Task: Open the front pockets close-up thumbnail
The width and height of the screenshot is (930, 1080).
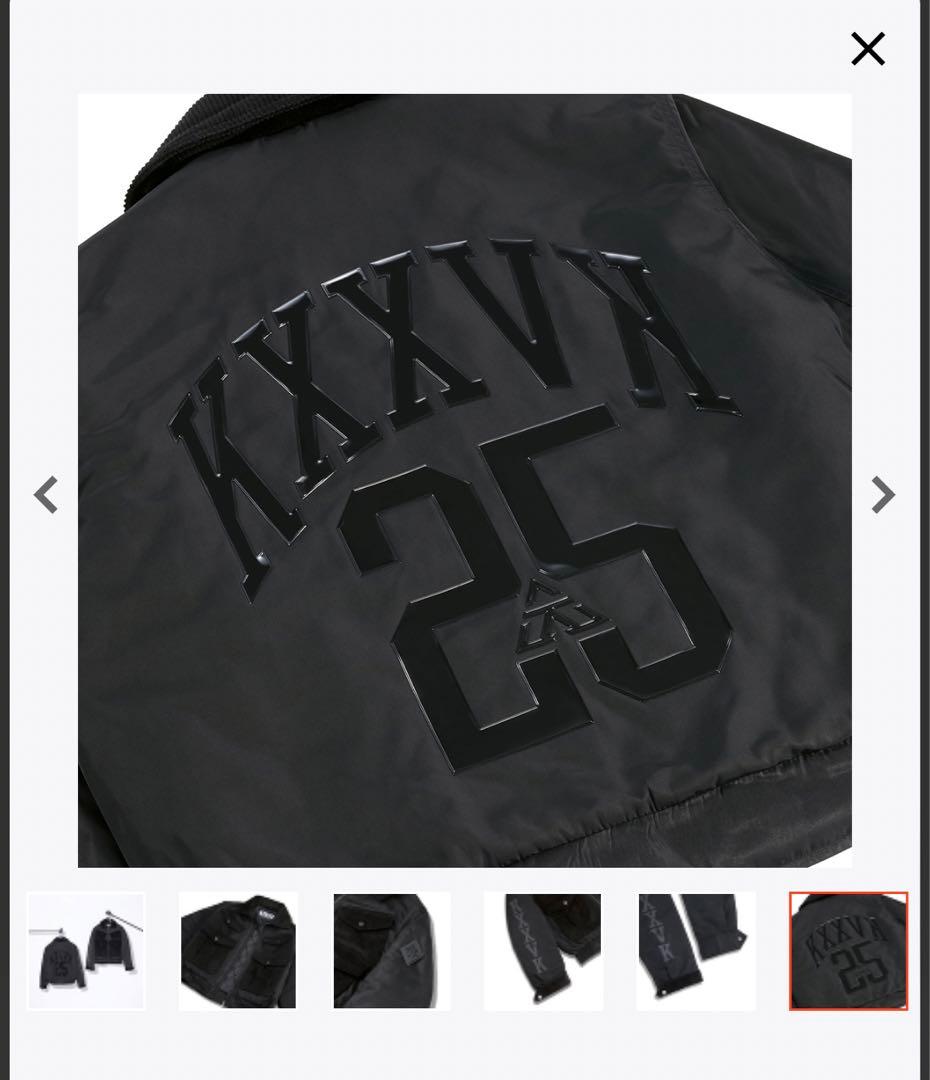Action: click(x=238, y=951)
